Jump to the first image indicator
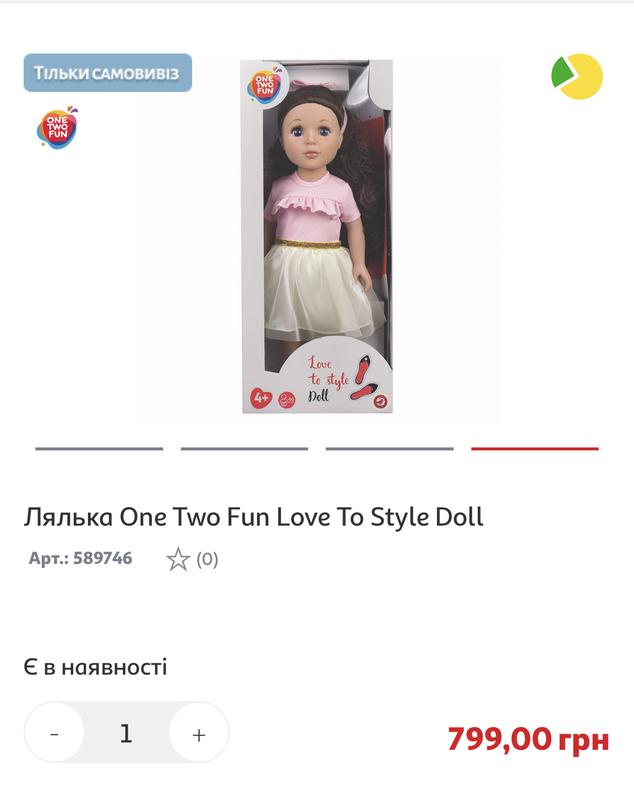 (99, 448)
